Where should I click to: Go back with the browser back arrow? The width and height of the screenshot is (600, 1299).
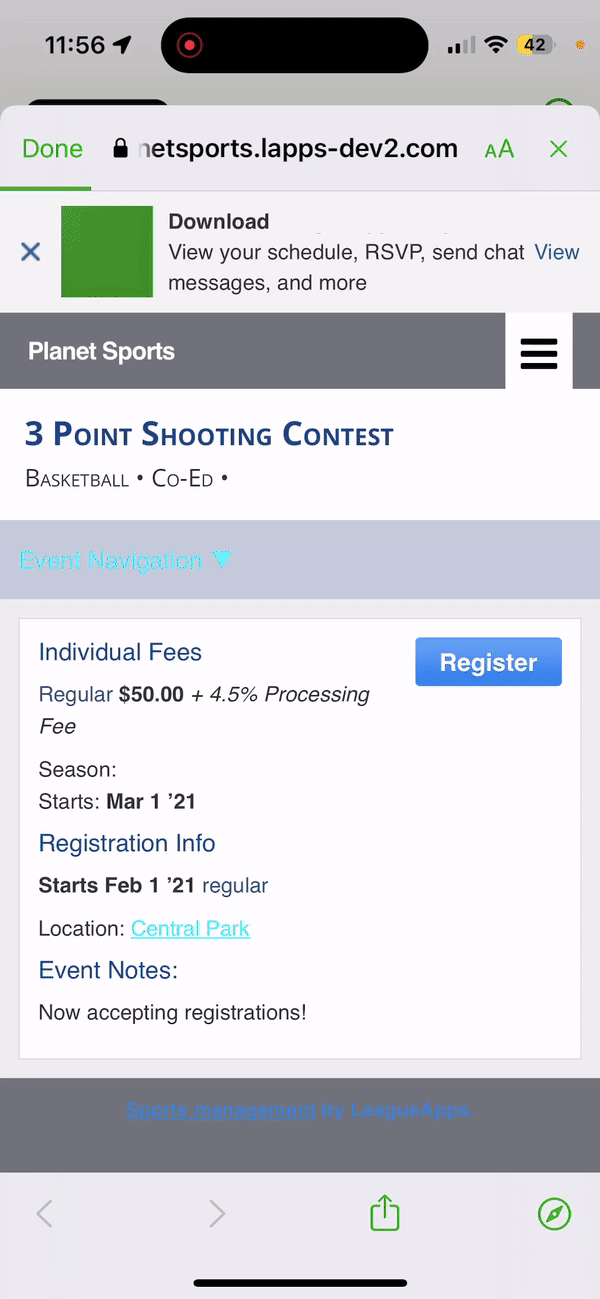pos(44,1215)
